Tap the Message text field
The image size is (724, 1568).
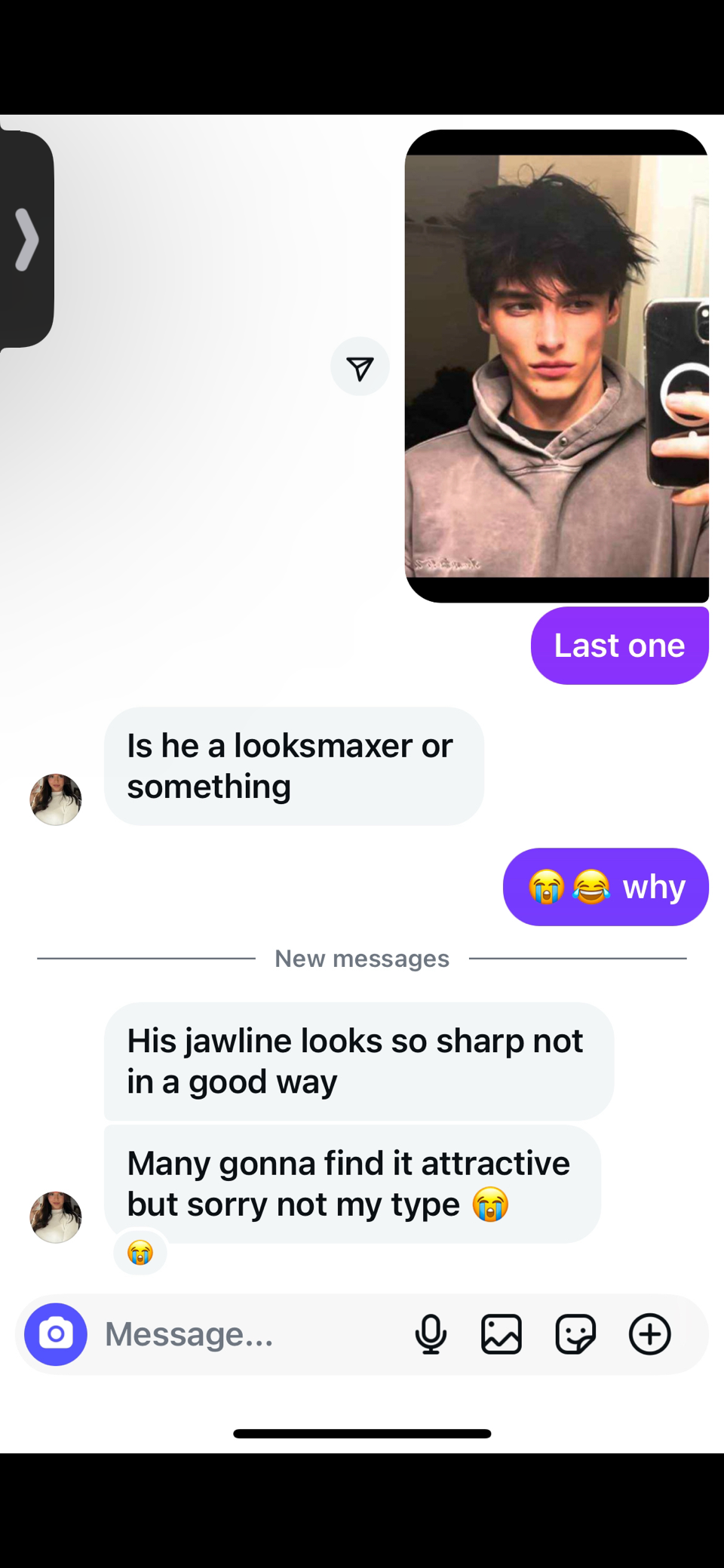click(249, 1334)
